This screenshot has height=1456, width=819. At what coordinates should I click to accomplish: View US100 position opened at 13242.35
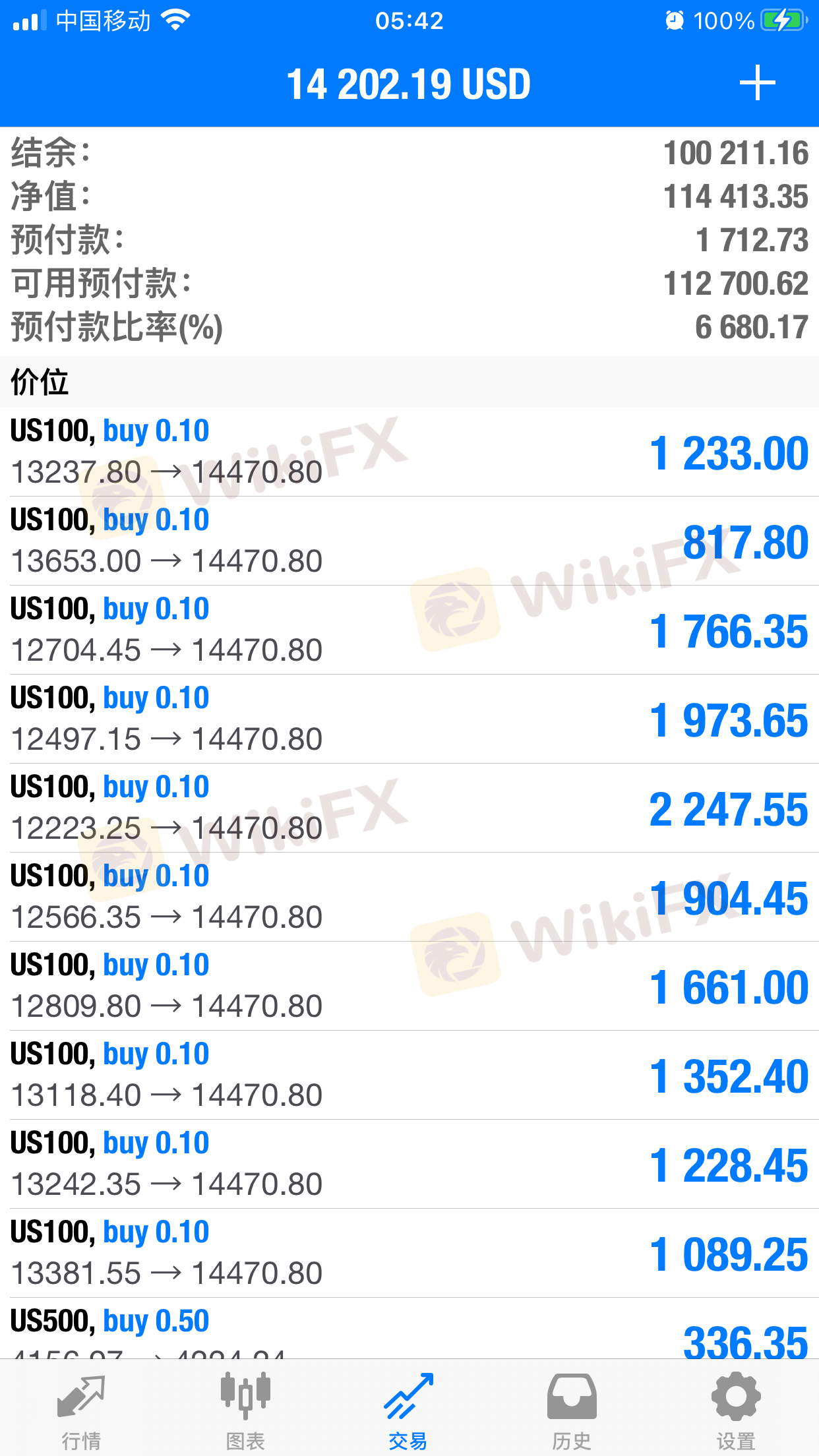tap(409, 1164)
